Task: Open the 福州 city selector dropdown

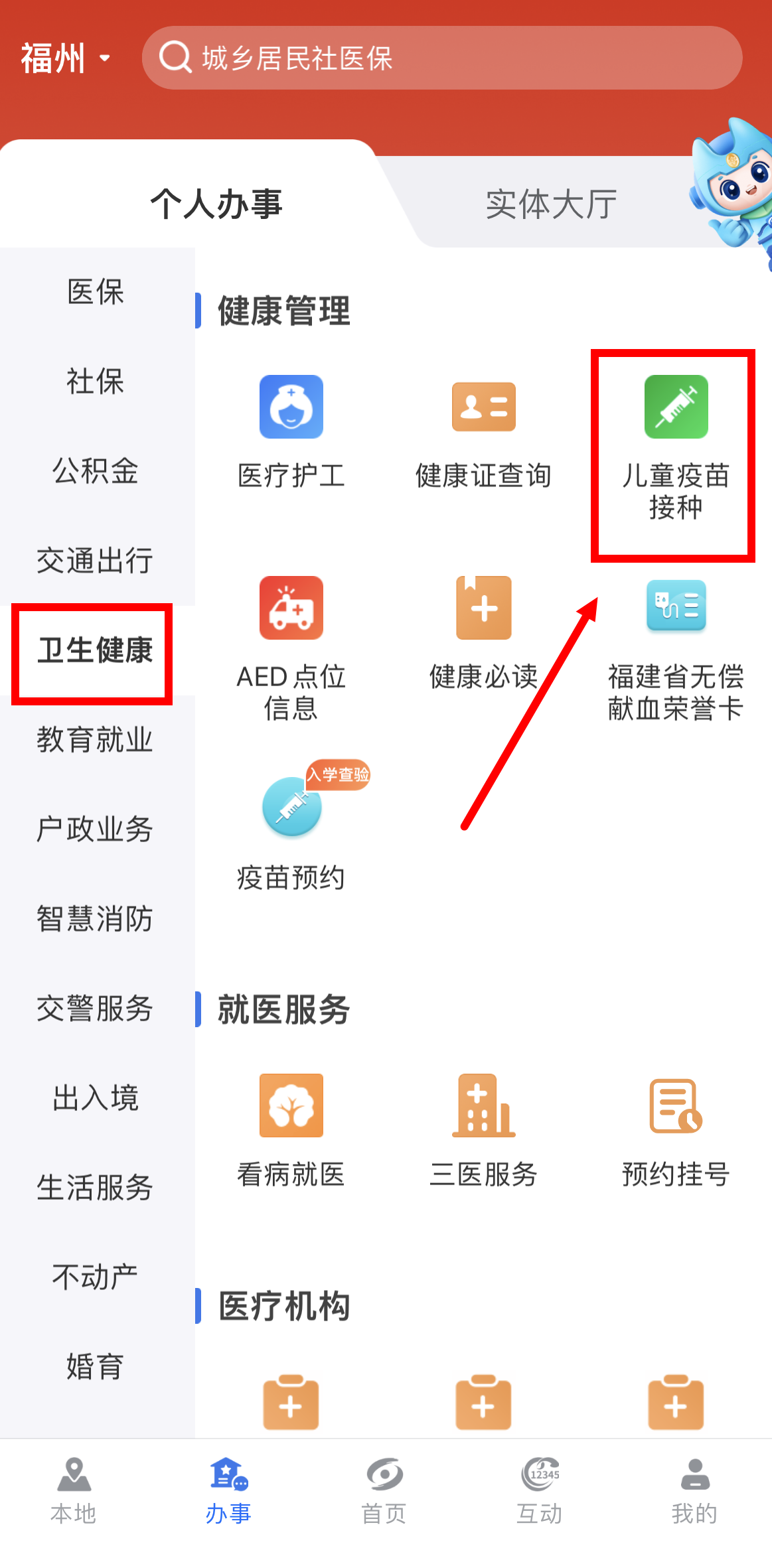Action: [65, 58]
